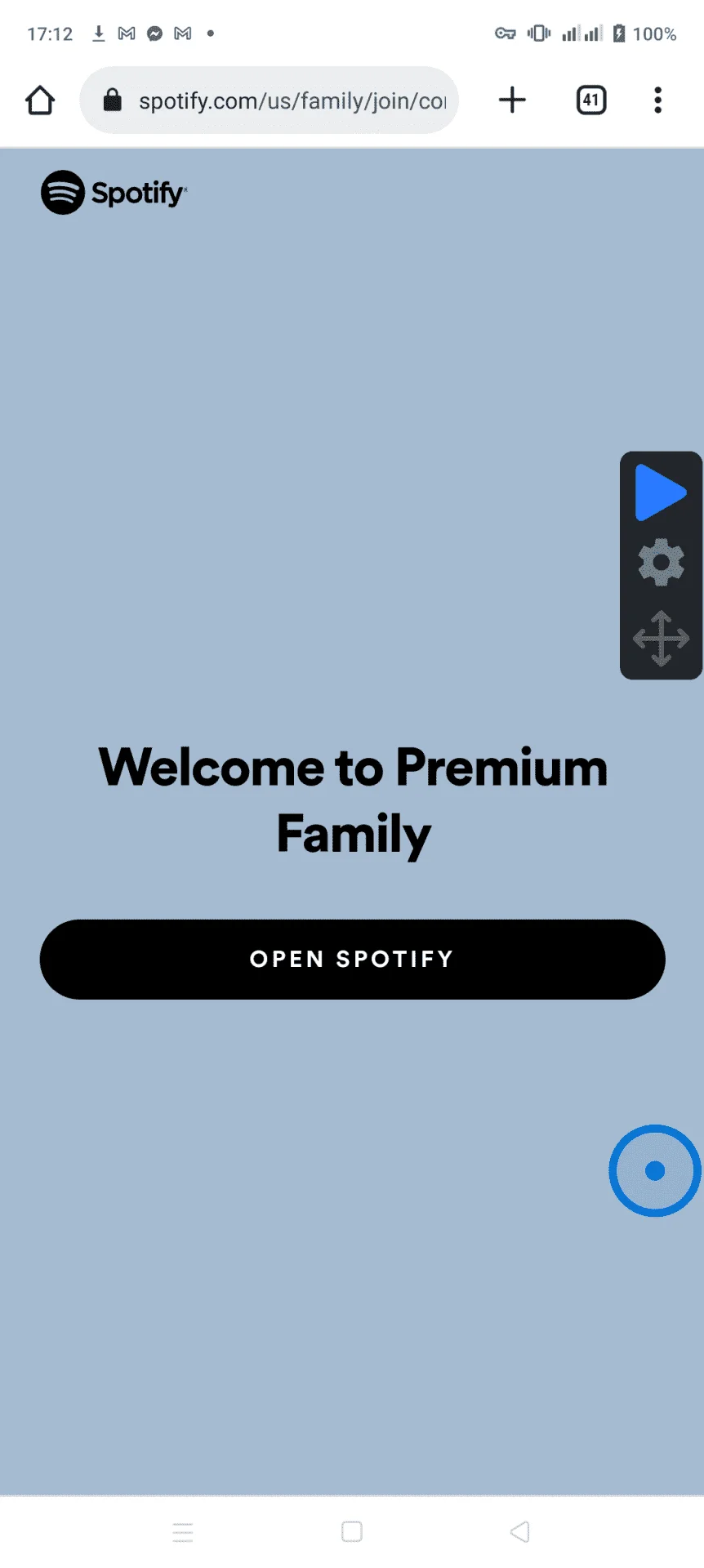Viewport: 704px width, 1568px height.
Task: Open the floating panel's gear settings
Action: point(661,562)
